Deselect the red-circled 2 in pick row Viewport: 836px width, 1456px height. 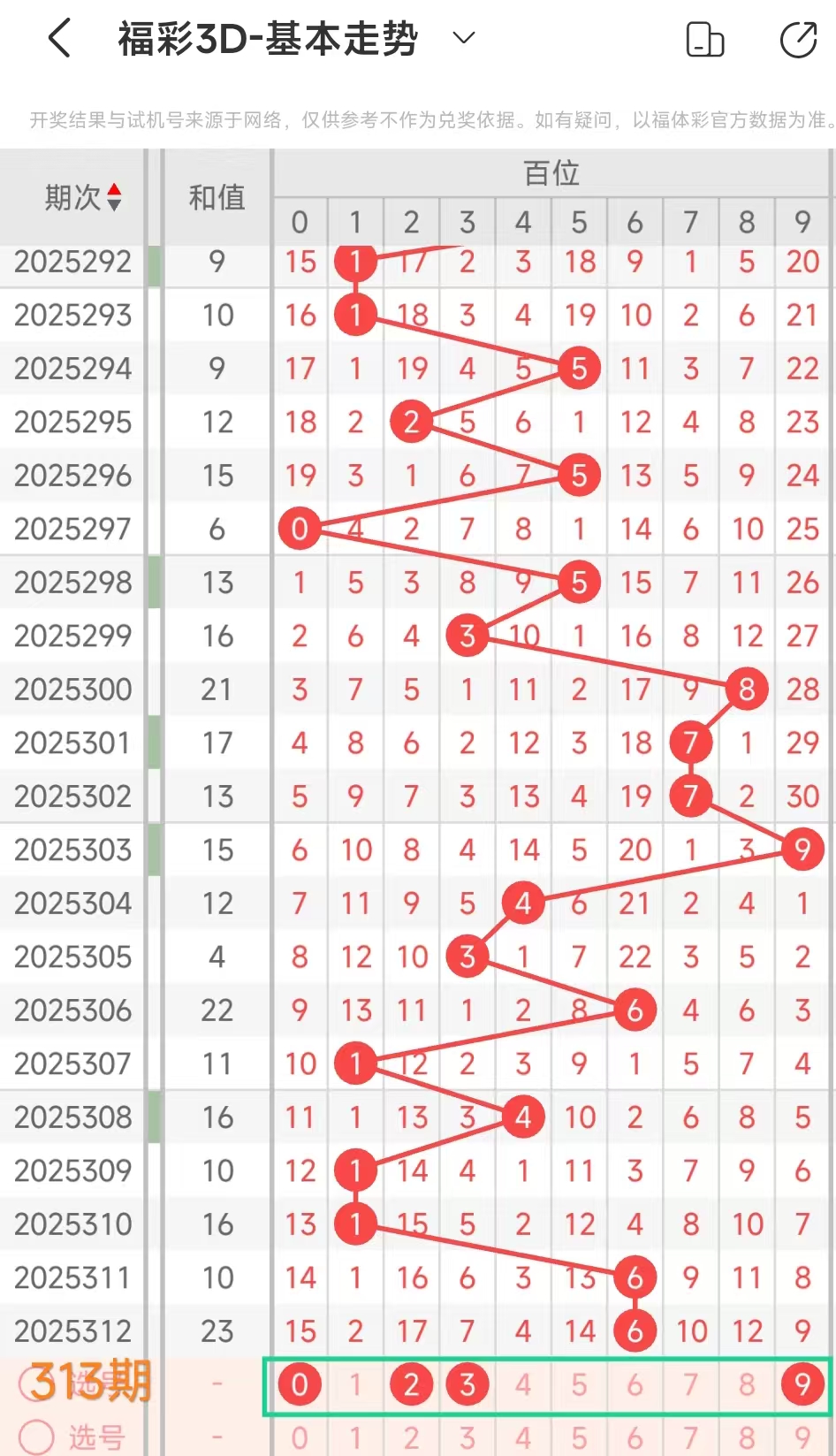pos(411,1384)
